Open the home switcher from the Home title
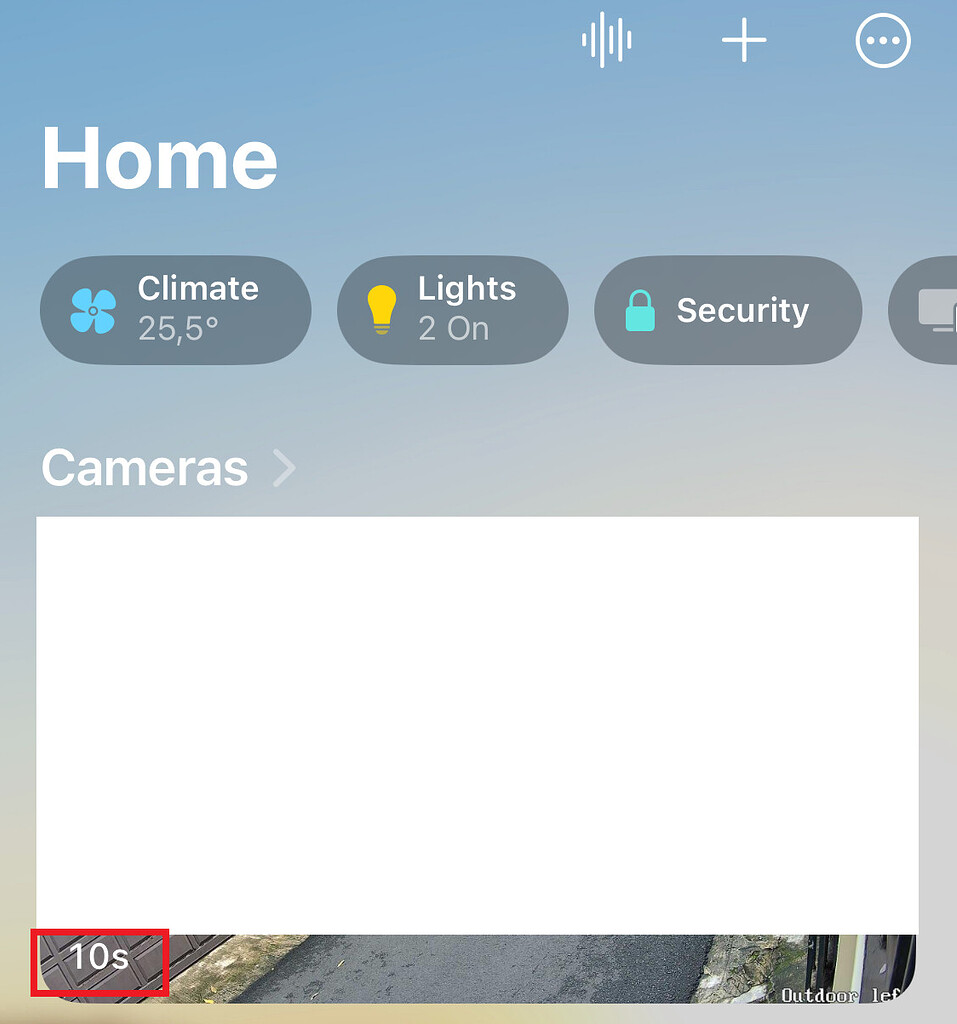The width and height of the screenshot is (957, 1024). tap(159, 158)
